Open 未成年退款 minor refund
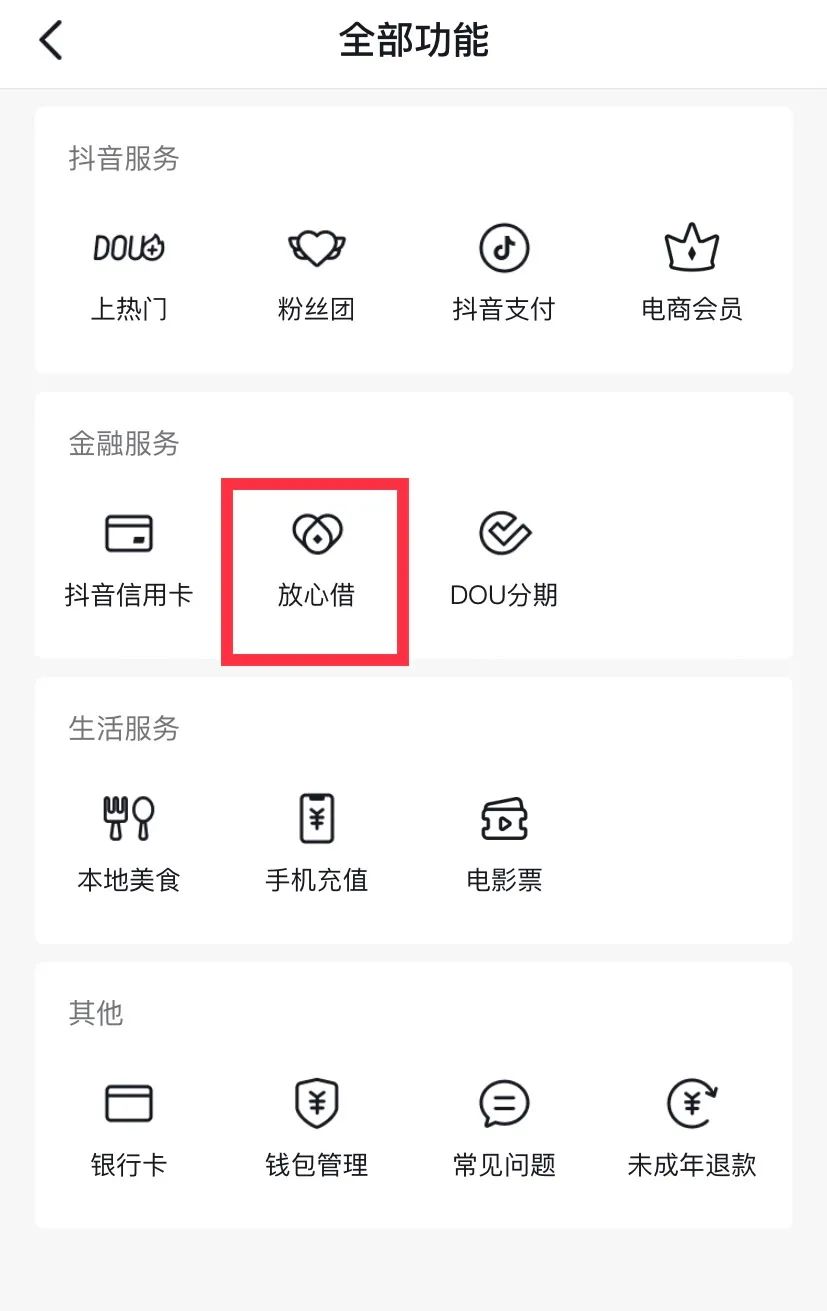This screenshot has height=1311, width=827. pos(691,1126)
